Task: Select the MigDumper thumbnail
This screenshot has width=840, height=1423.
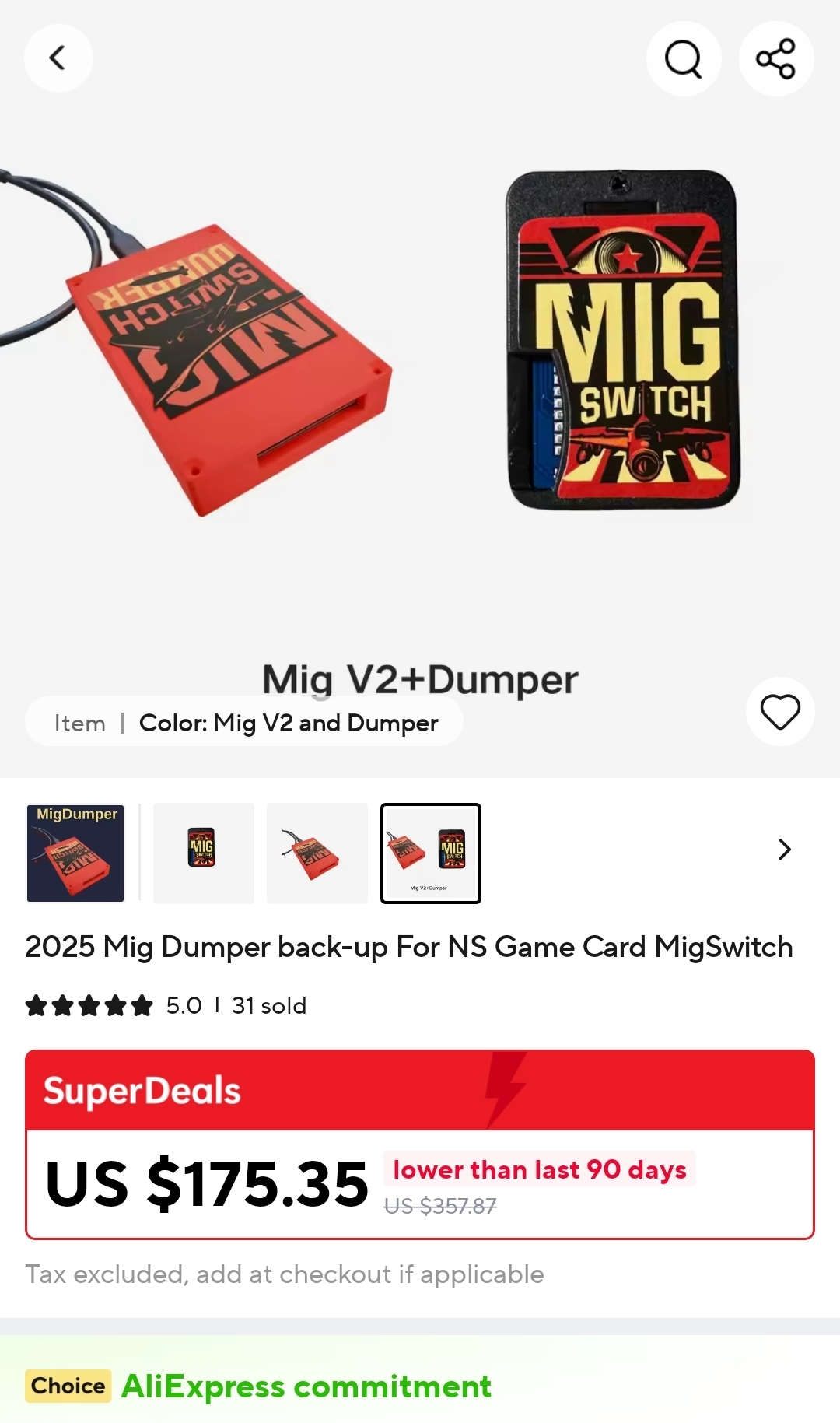Action: click(75, 853)
